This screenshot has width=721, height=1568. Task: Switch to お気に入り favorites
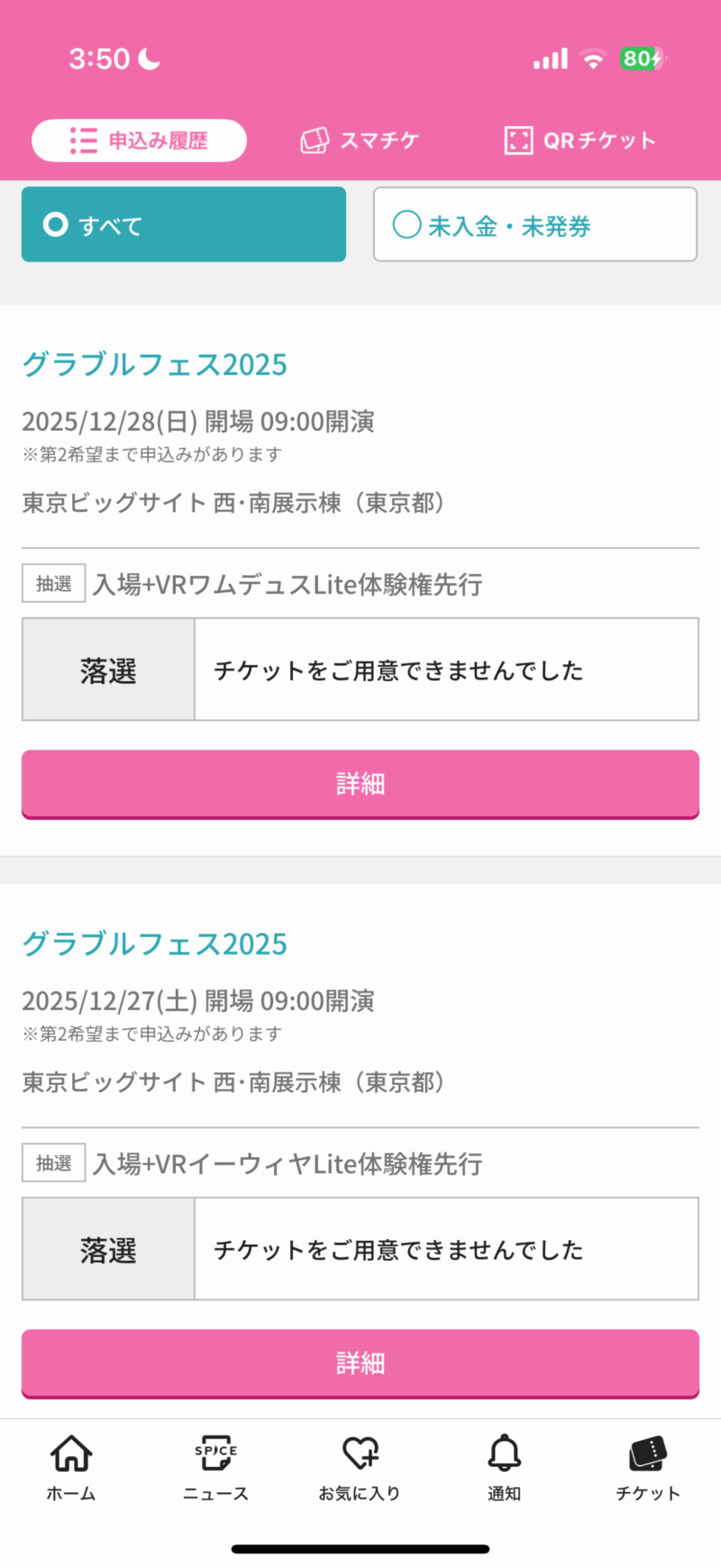[x=360, y=1467]
